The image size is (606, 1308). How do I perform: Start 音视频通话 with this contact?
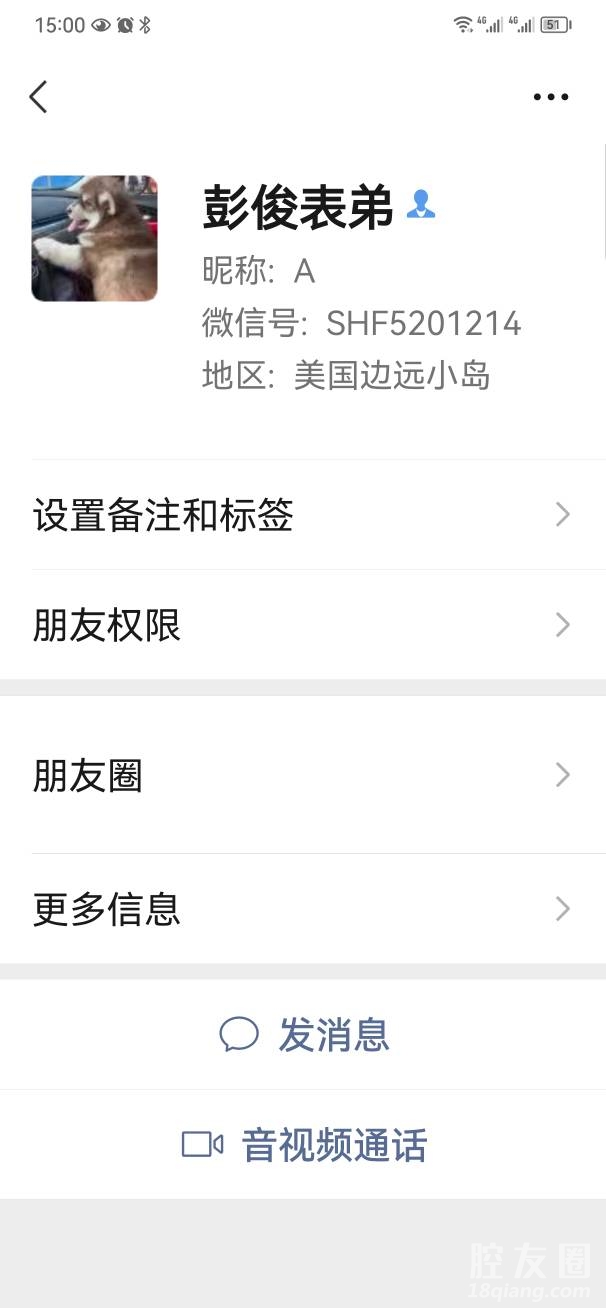point(304,1145)
